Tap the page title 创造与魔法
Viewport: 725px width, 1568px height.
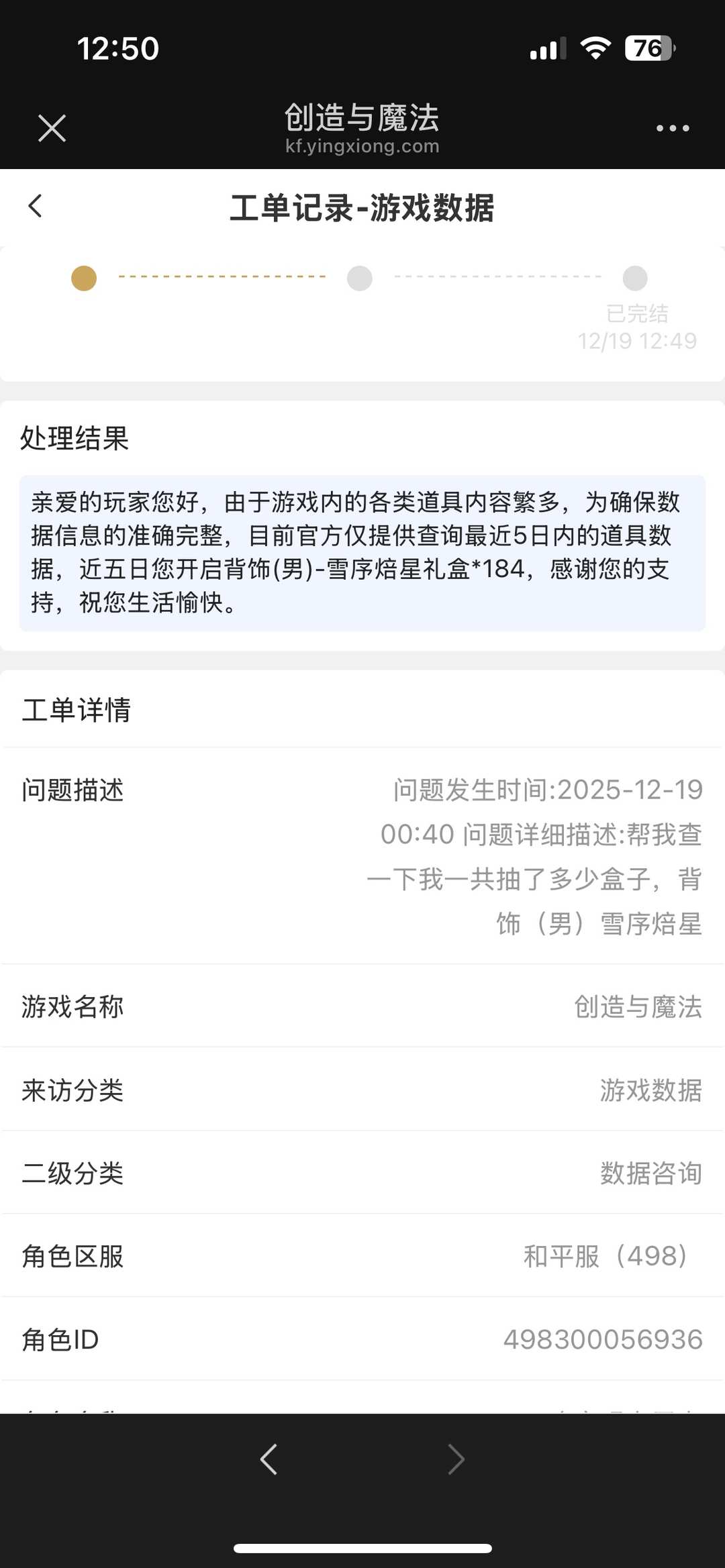[x=362, y=119]
